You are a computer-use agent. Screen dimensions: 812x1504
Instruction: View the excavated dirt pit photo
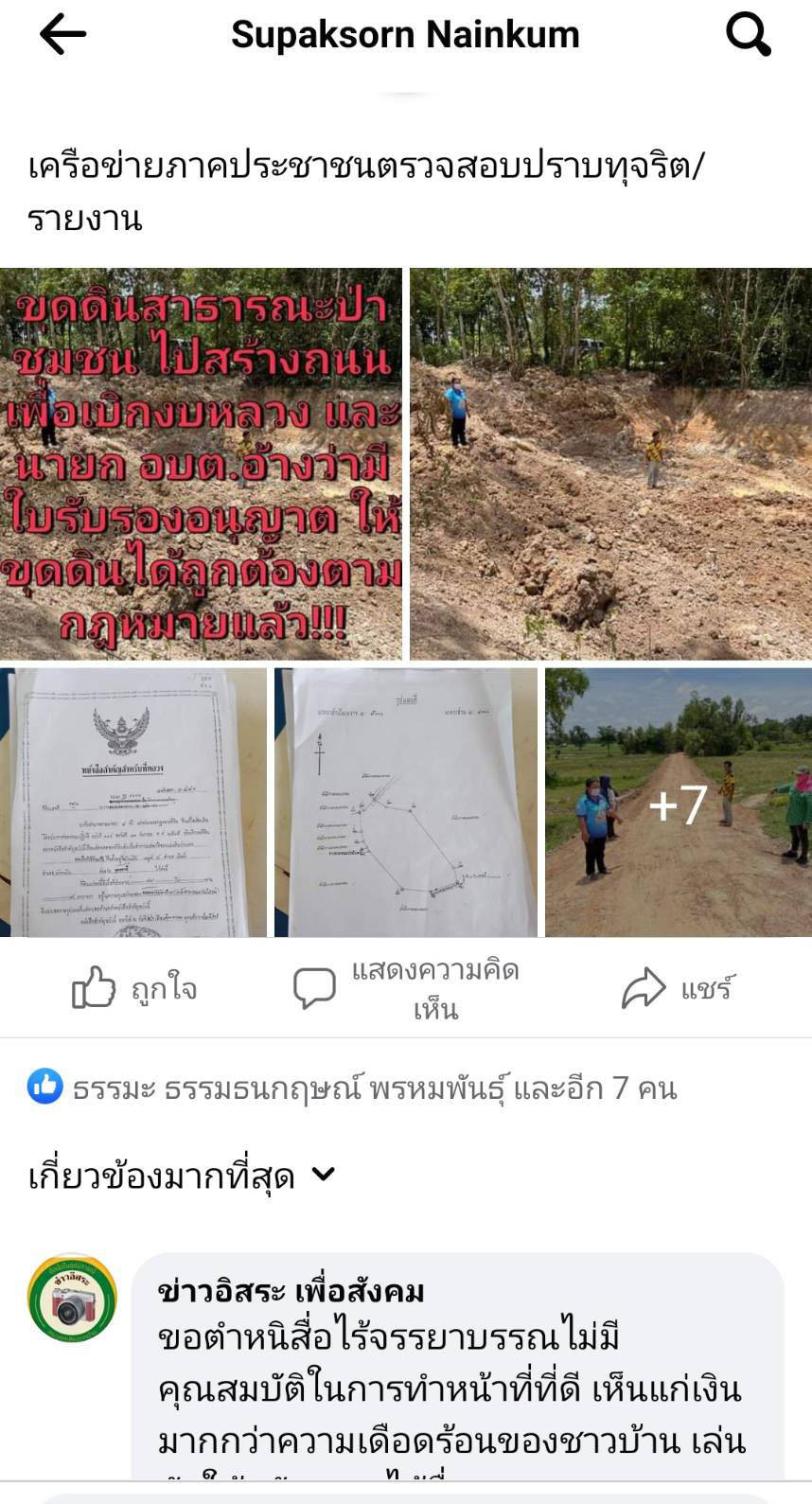click(x=610, y=464)
